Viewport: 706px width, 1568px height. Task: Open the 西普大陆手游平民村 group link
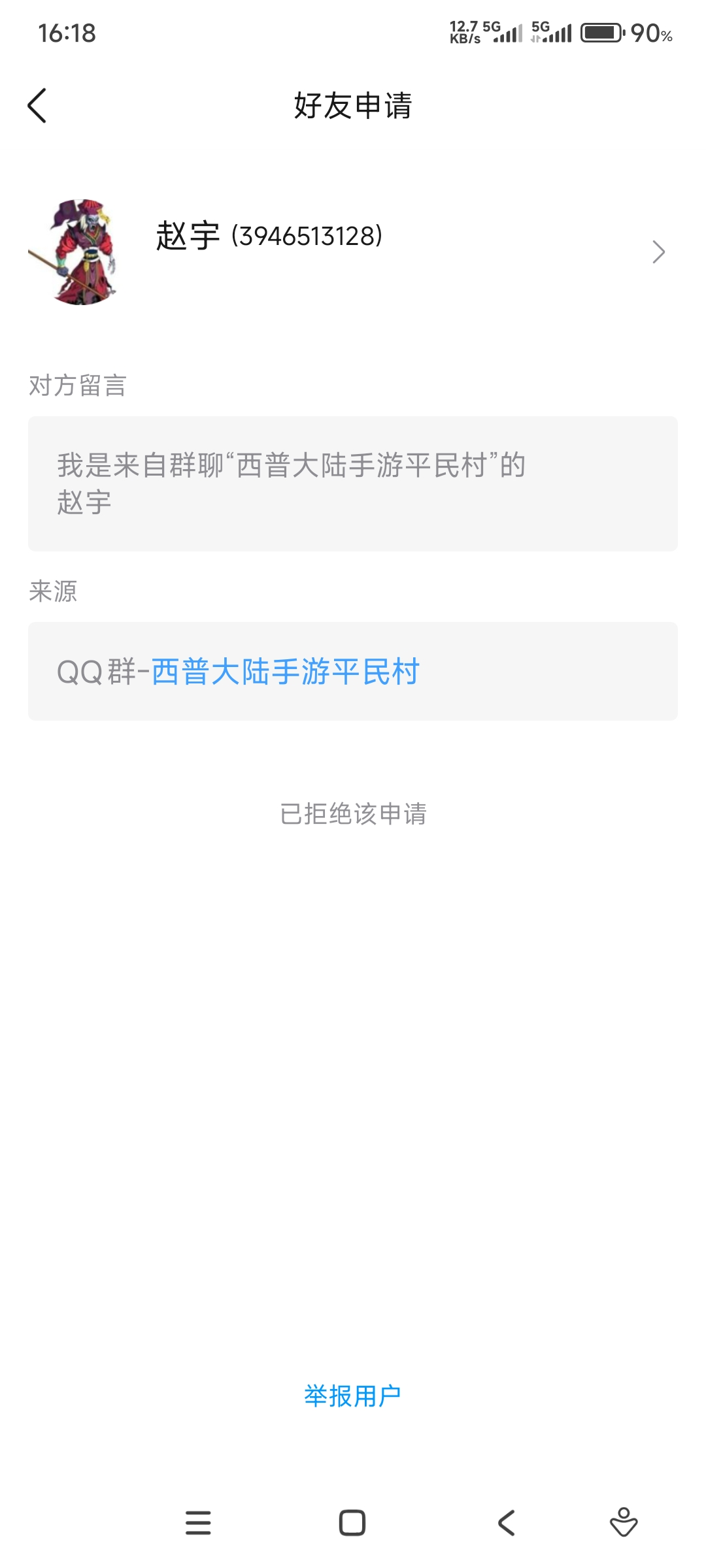point(285,672)
